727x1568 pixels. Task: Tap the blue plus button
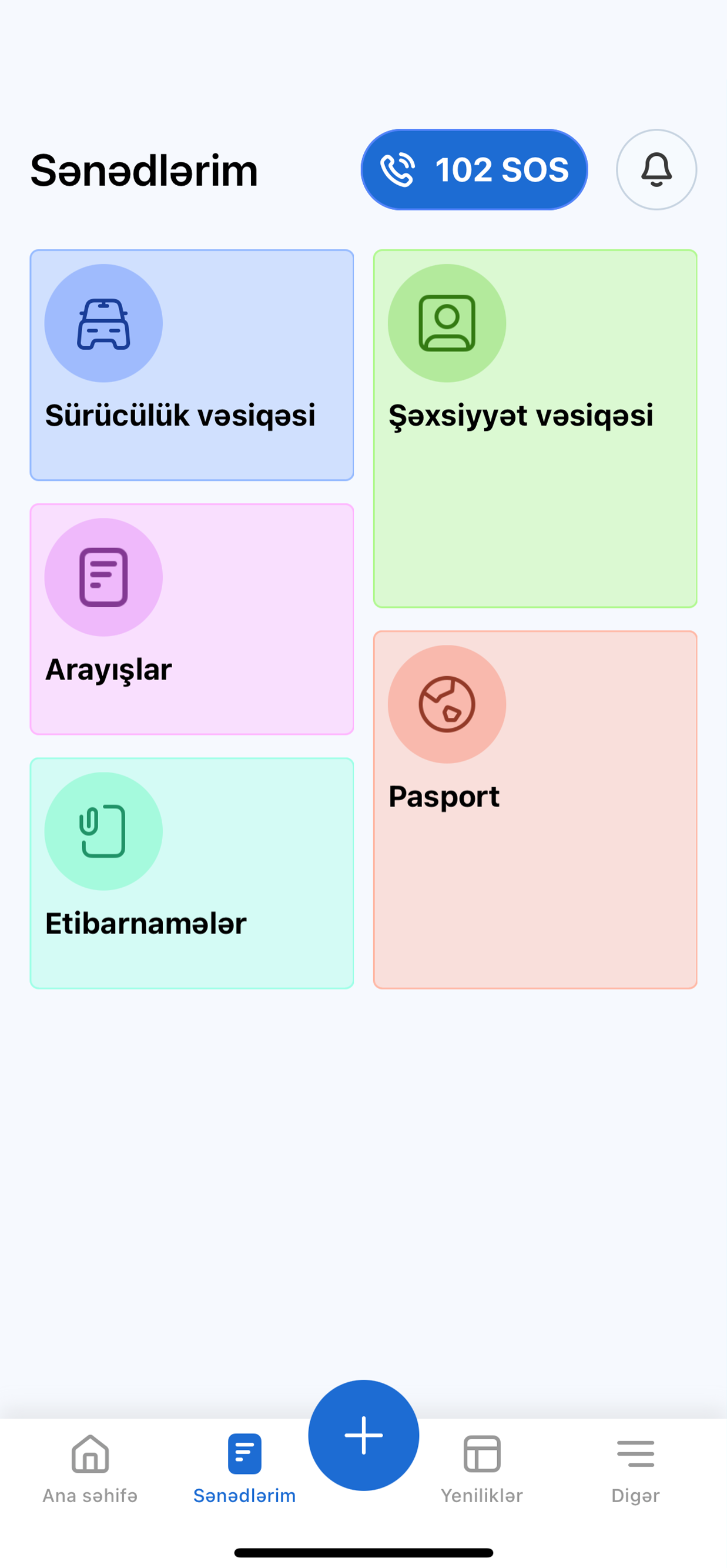tap(363, 1435)
